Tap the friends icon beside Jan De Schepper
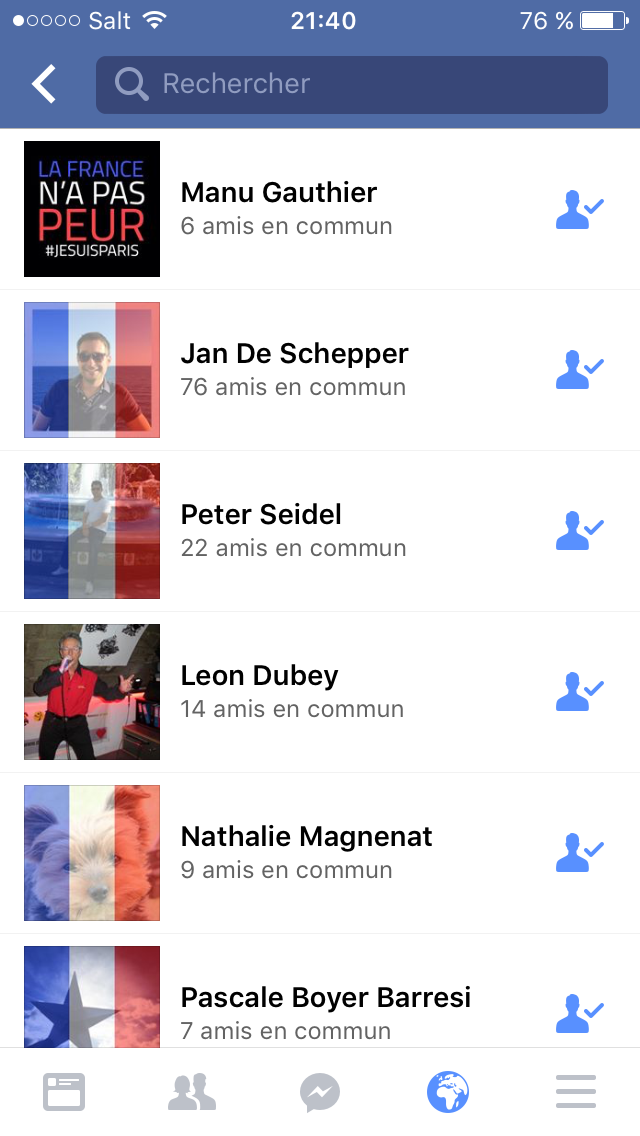The height and width of the screenshot is (1136, 640). coord(579,370)
